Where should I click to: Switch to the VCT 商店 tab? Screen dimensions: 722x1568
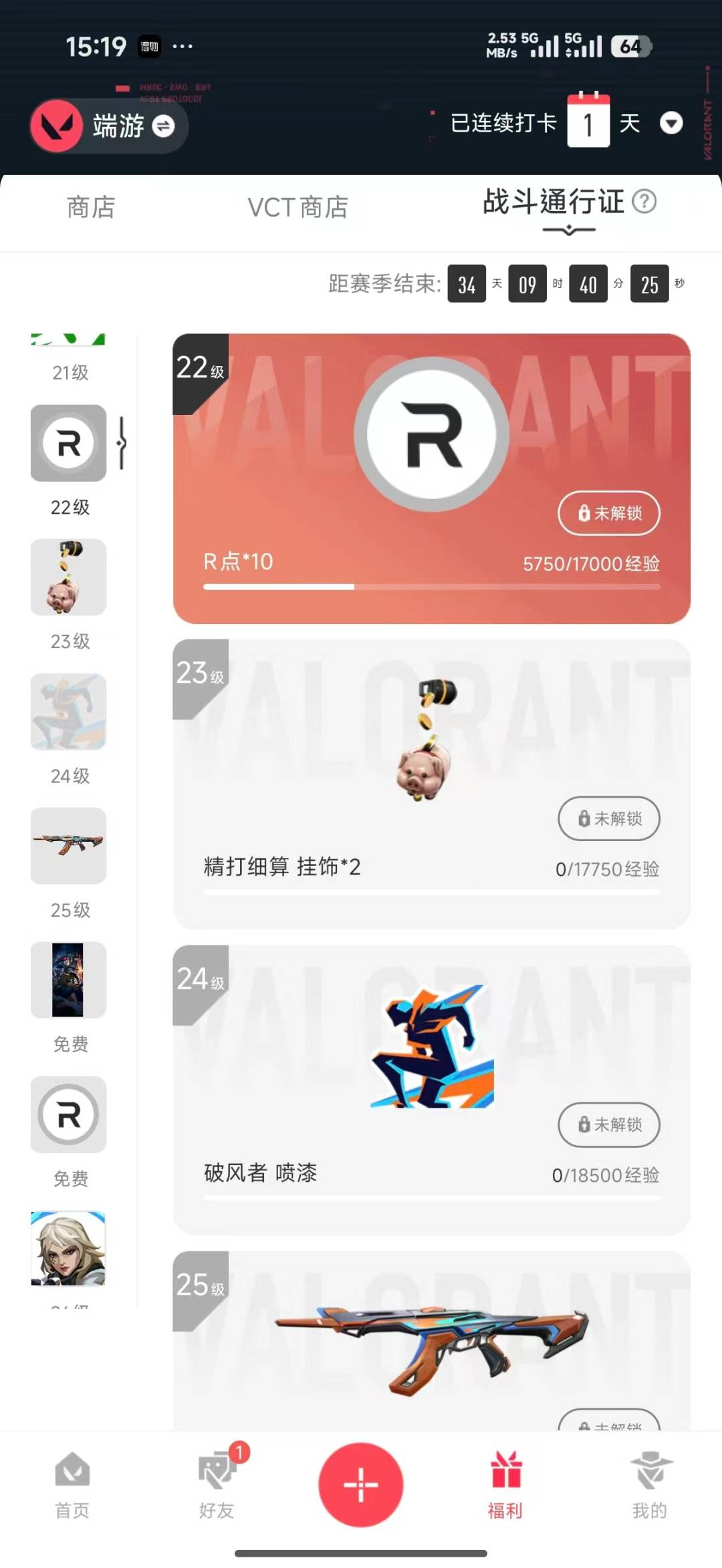coord(297,206)
